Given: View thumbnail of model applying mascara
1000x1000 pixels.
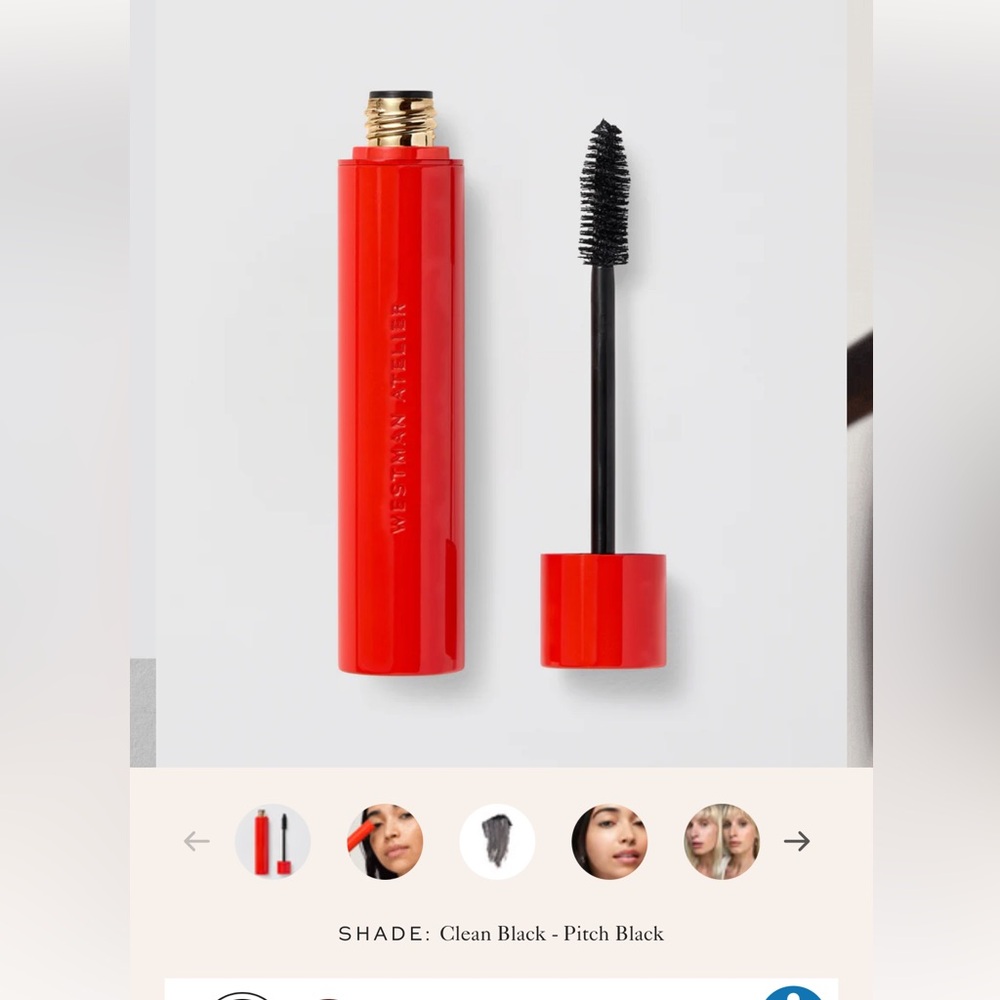Looking at the screenshot, I should (x=385, y=841).
